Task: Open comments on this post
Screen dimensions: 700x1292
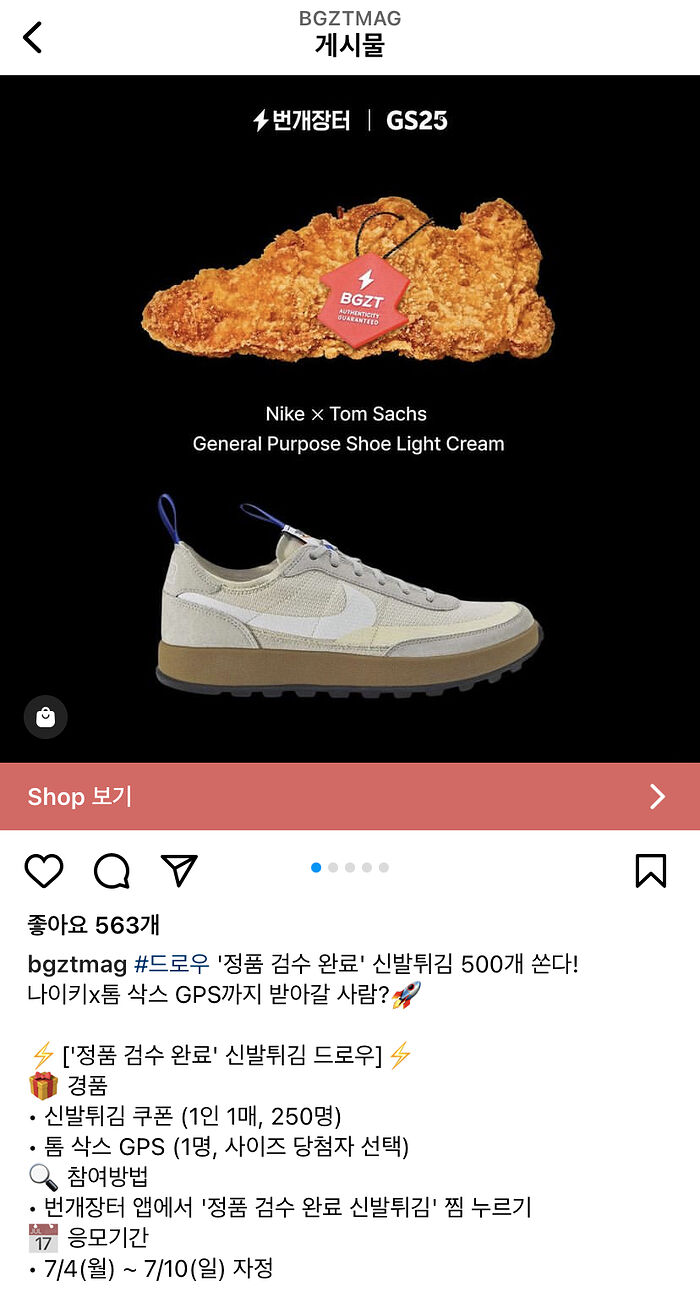Action: 111,871
